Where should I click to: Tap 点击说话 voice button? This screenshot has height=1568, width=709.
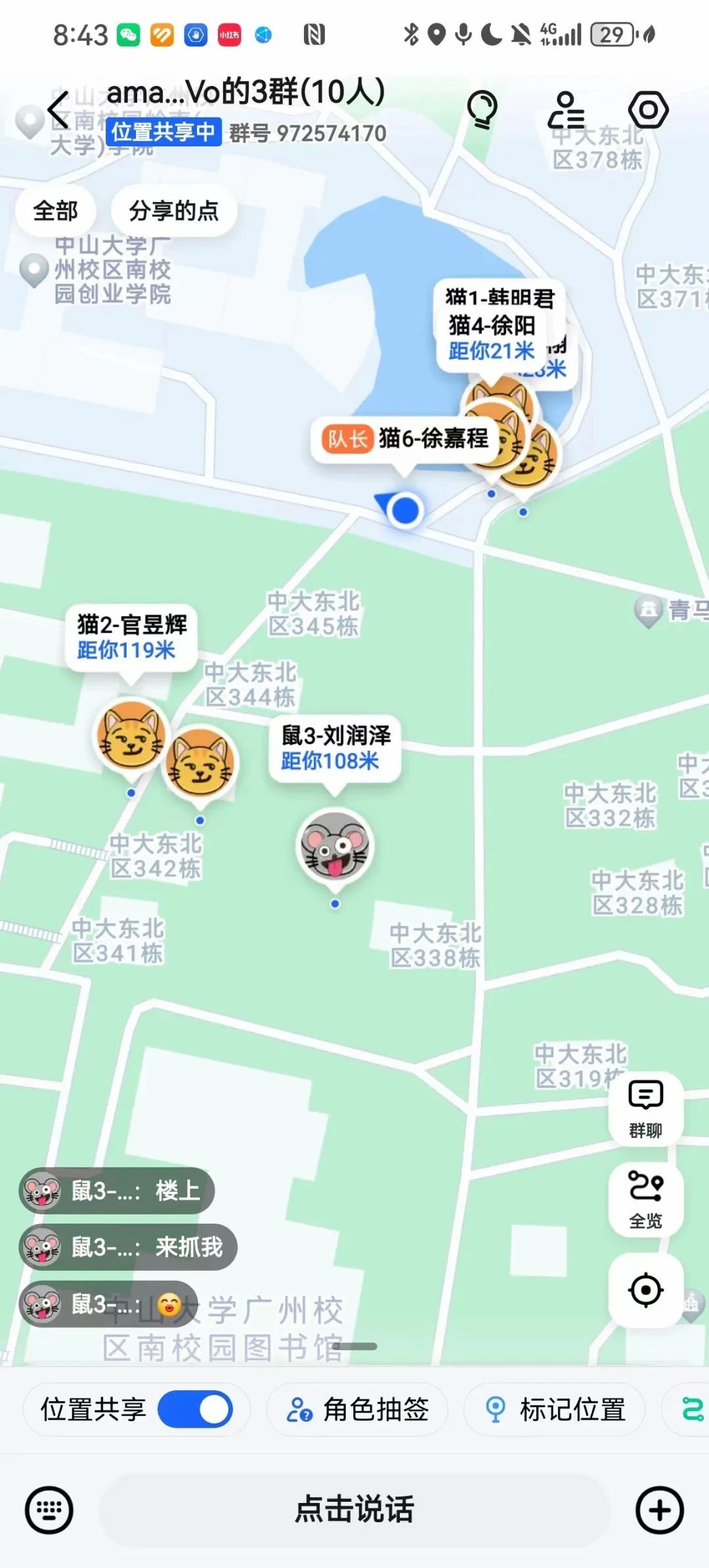pyautogui.click(x=354, y=1510)
